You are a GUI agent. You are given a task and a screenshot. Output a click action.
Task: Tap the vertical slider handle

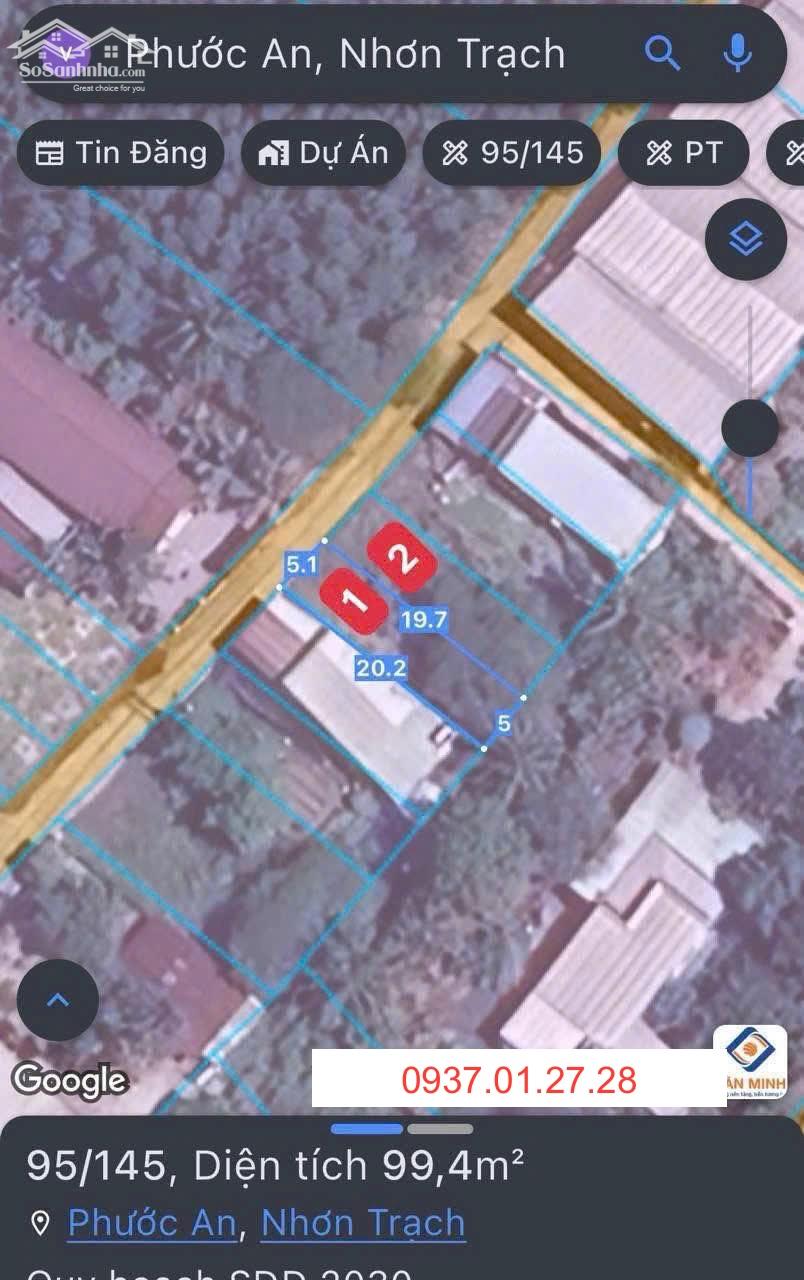click(749, 428)
